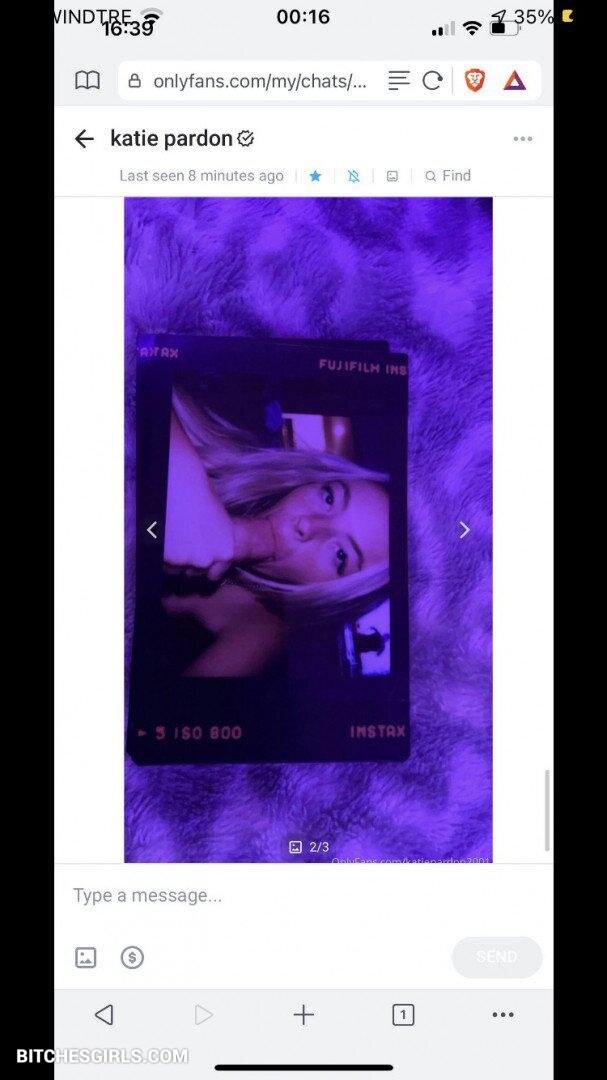Open the send tip dollar icon
This screenshot has width=607, height=1080.
[132, 957]
